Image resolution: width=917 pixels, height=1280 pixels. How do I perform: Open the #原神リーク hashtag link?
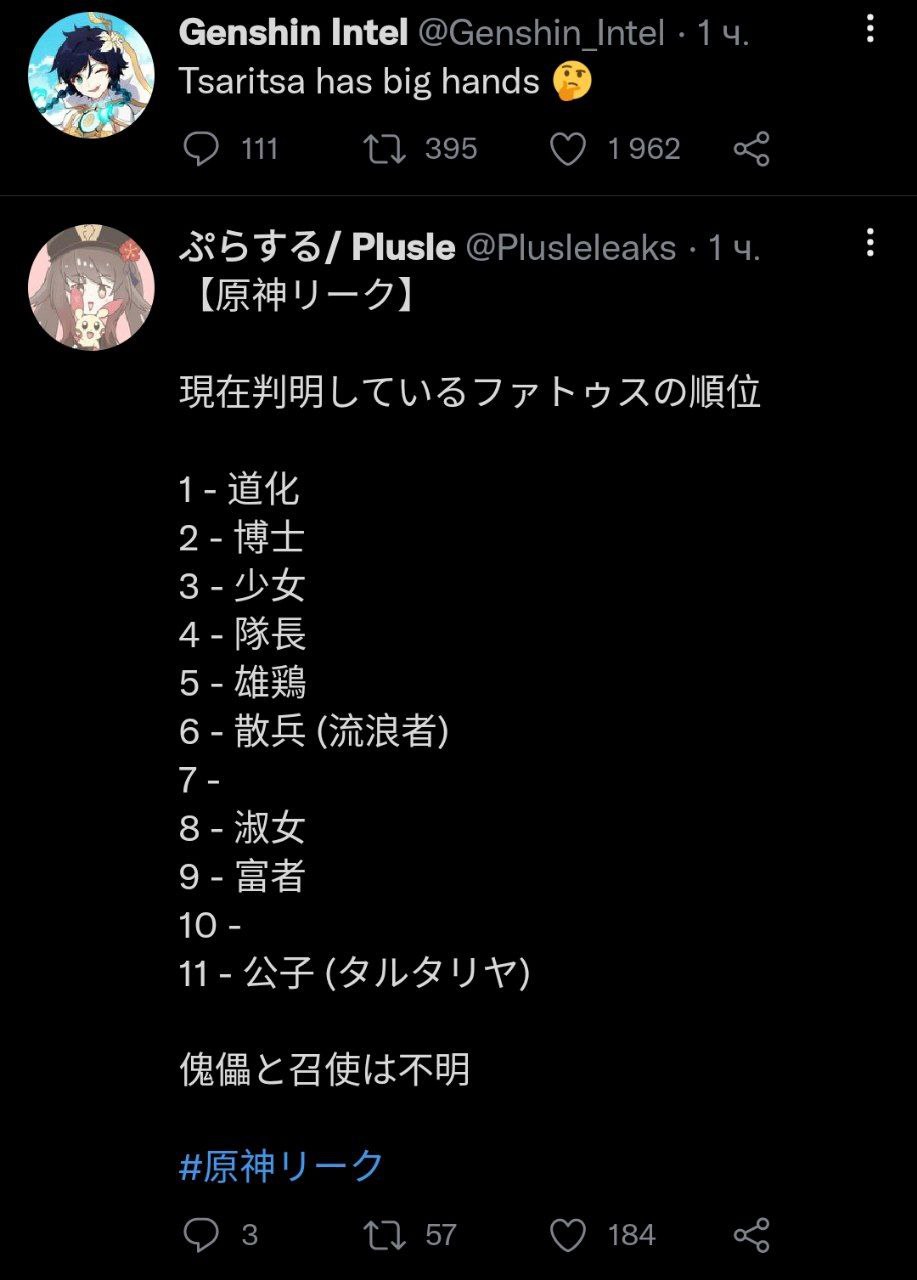point(281,1166)
